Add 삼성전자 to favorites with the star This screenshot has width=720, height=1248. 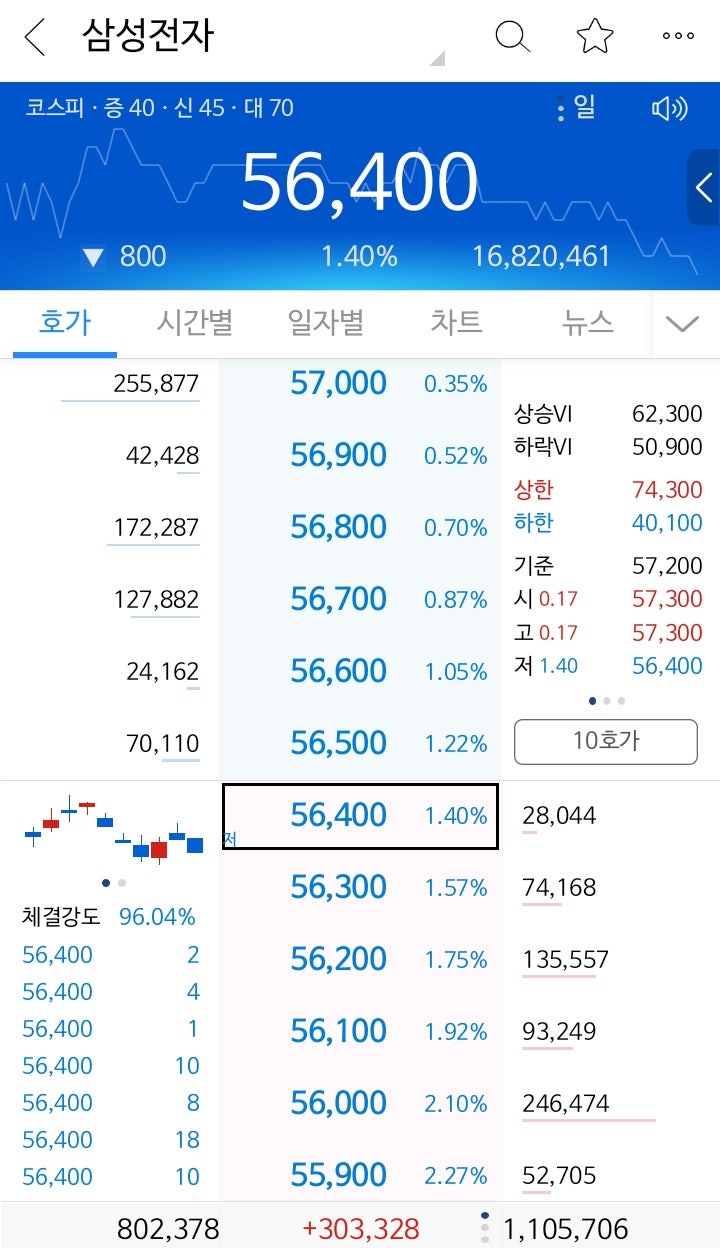tap(595, 37)
